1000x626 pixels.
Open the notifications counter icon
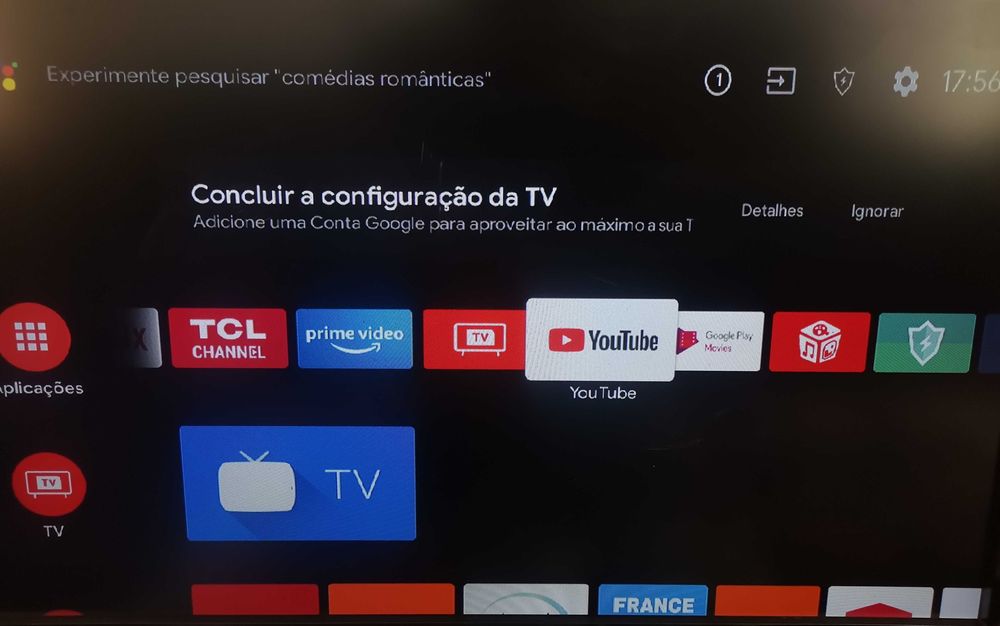pyautogui.click(x=717, y=81)
